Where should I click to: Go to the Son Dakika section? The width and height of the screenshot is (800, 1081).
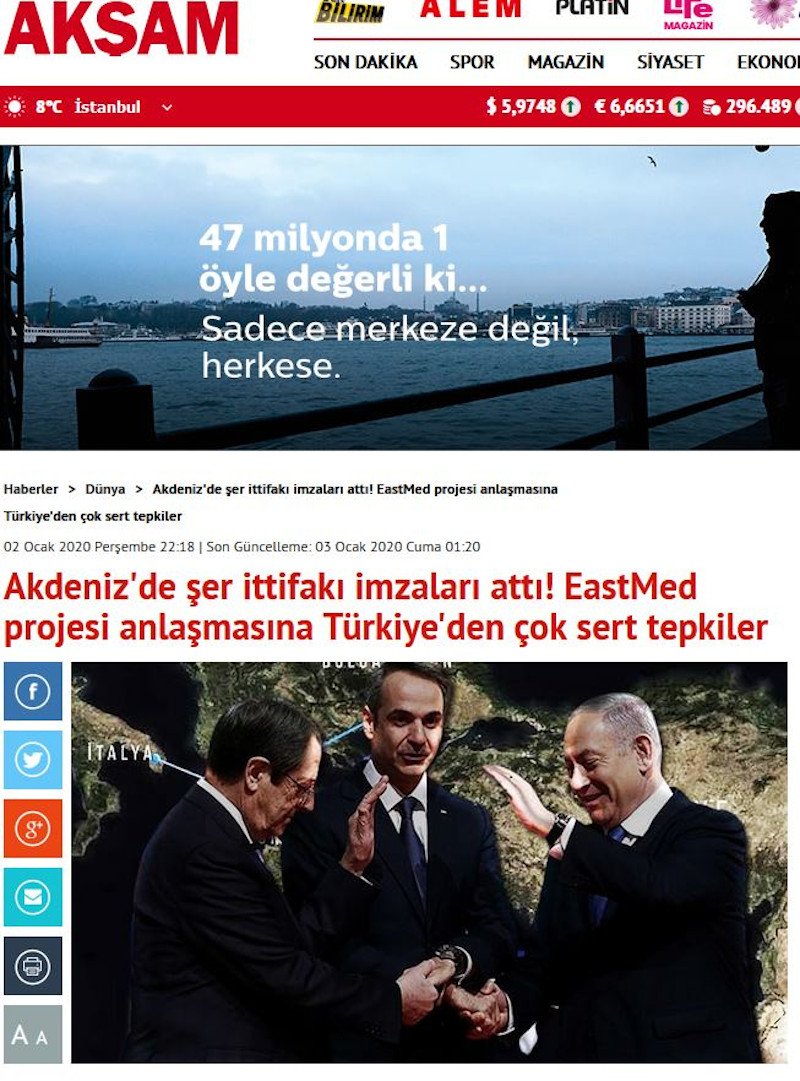click(365, 62)
